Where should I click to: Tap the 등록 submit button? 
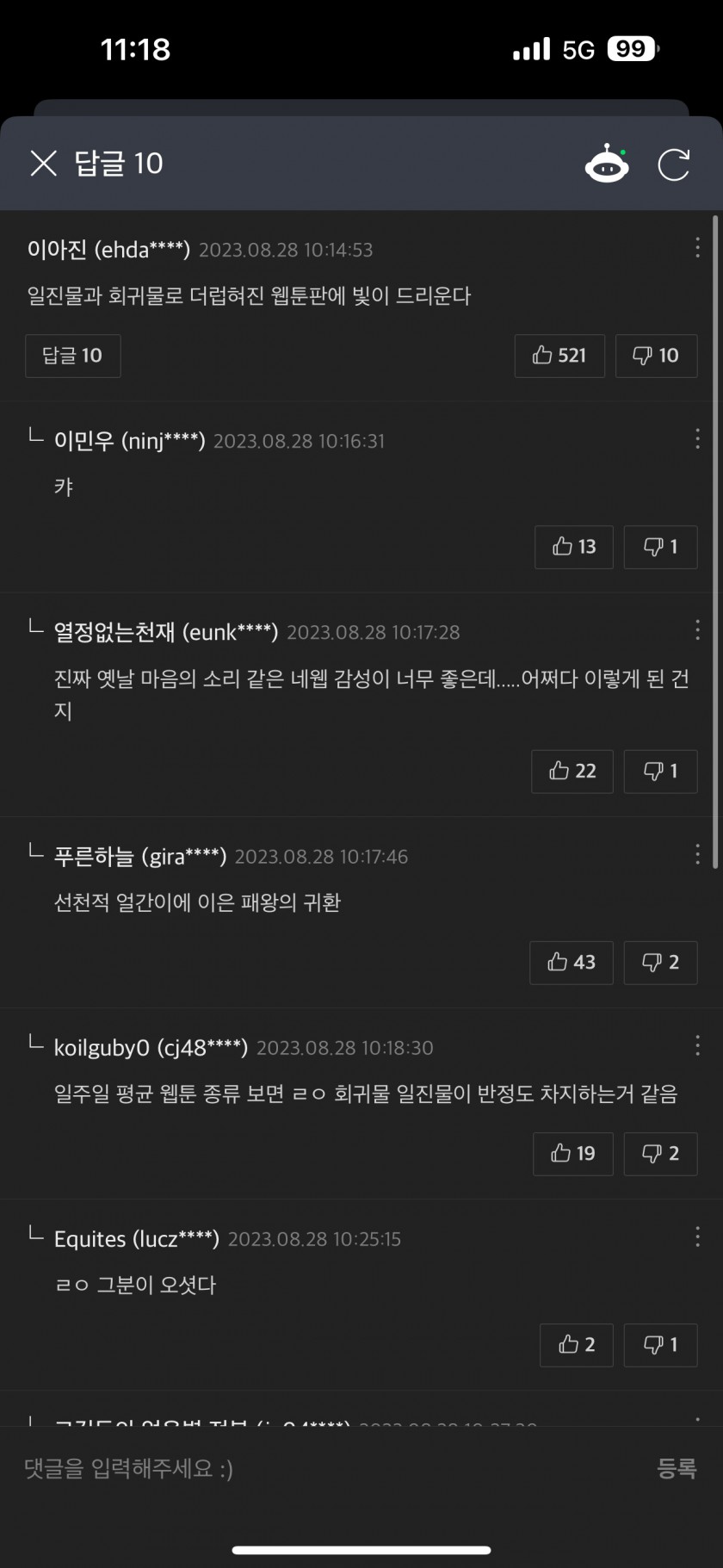[677, 1468]
